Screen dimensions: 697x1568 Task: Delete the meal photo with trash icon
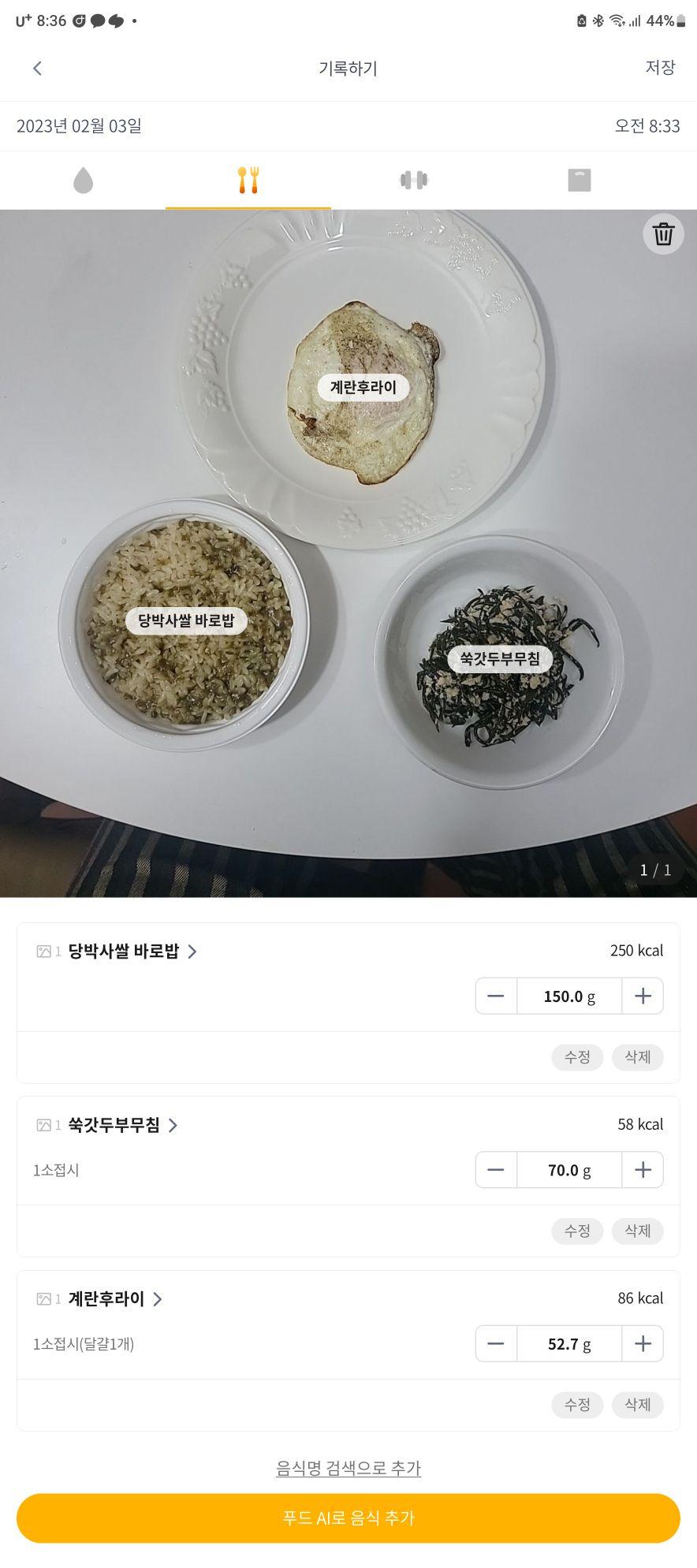pos(663,234)
